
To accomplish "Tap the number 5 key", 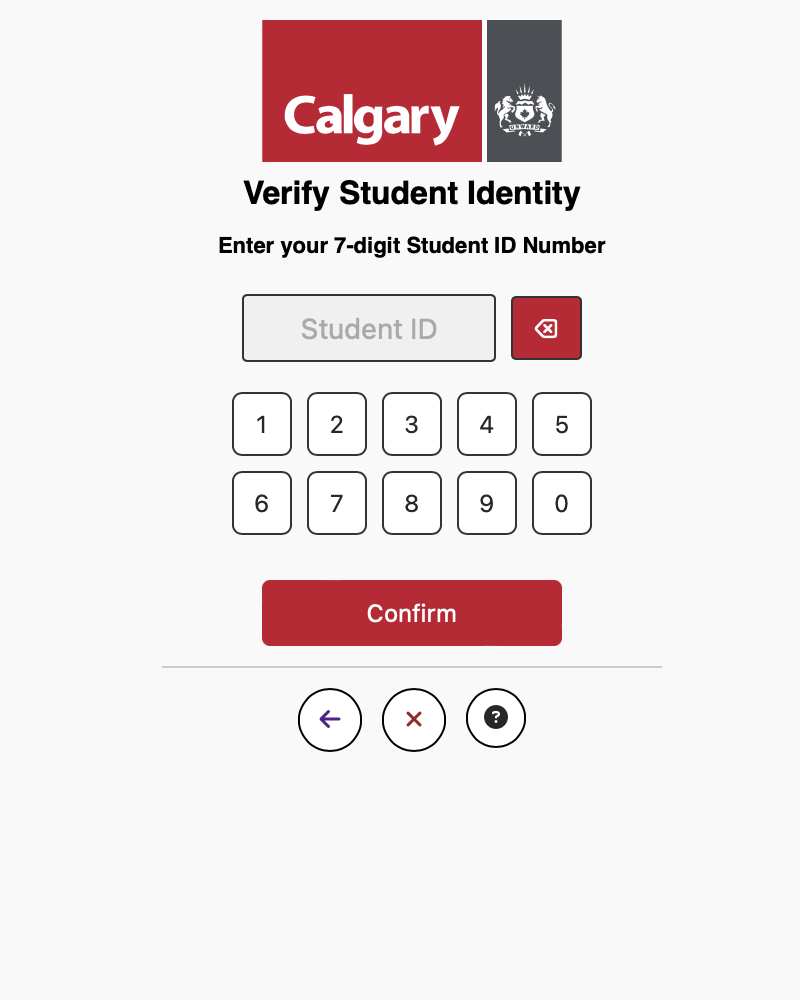I will coord(562,424).
